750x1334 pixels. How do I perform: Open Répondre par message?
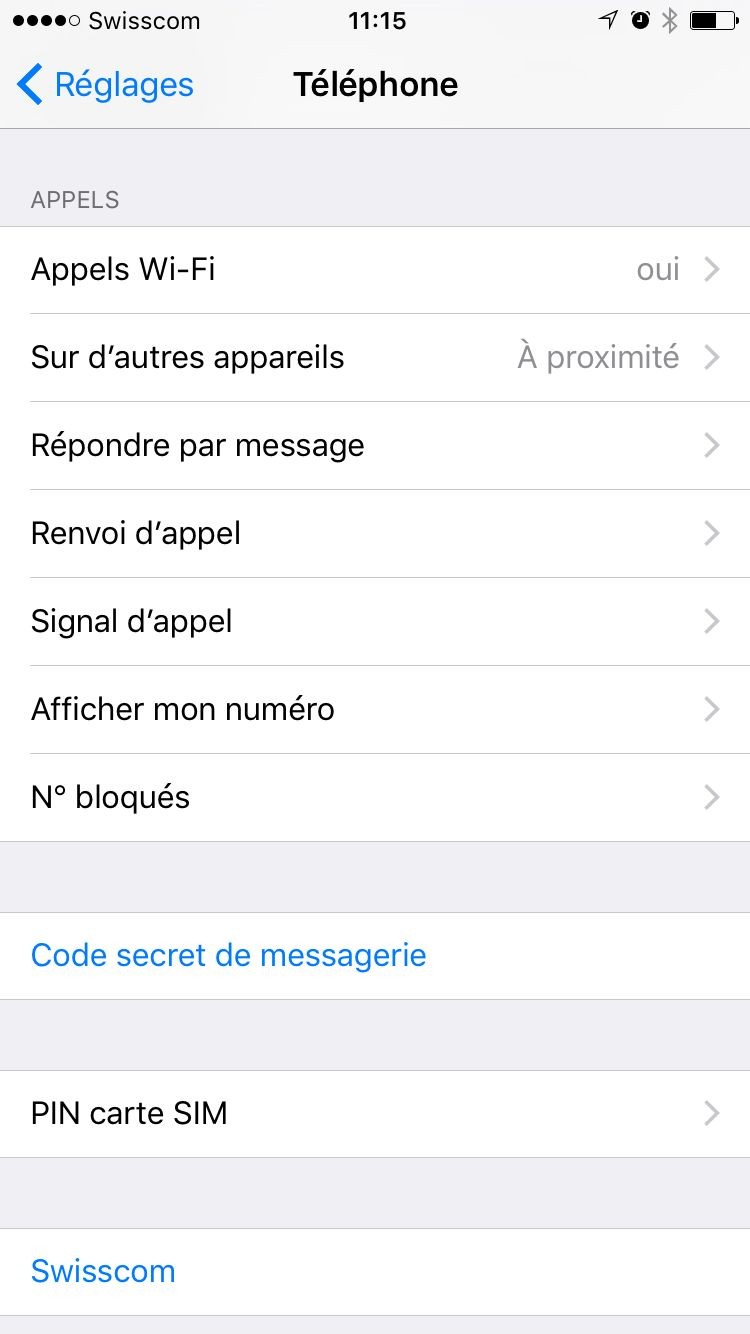(375, 446)
